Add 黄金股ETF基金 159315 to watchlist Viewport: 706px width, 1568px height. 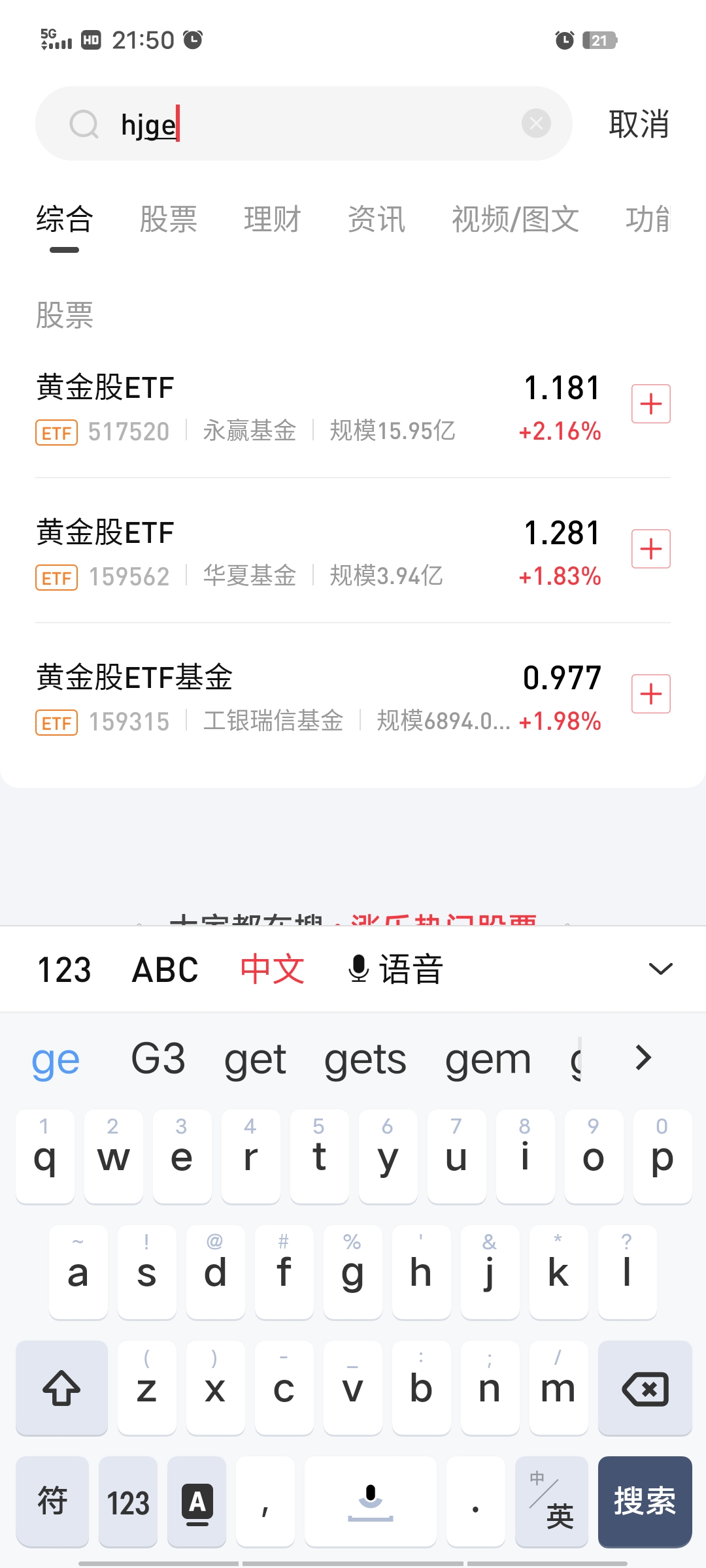(x=650, y=694)
